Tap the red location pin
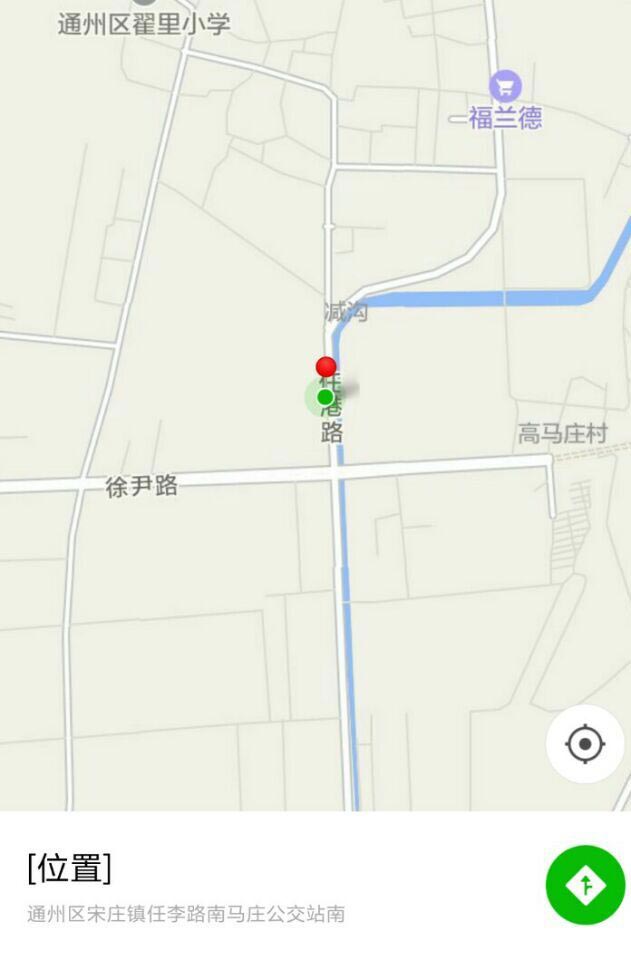The image size is (631, 960). point(326,367)
